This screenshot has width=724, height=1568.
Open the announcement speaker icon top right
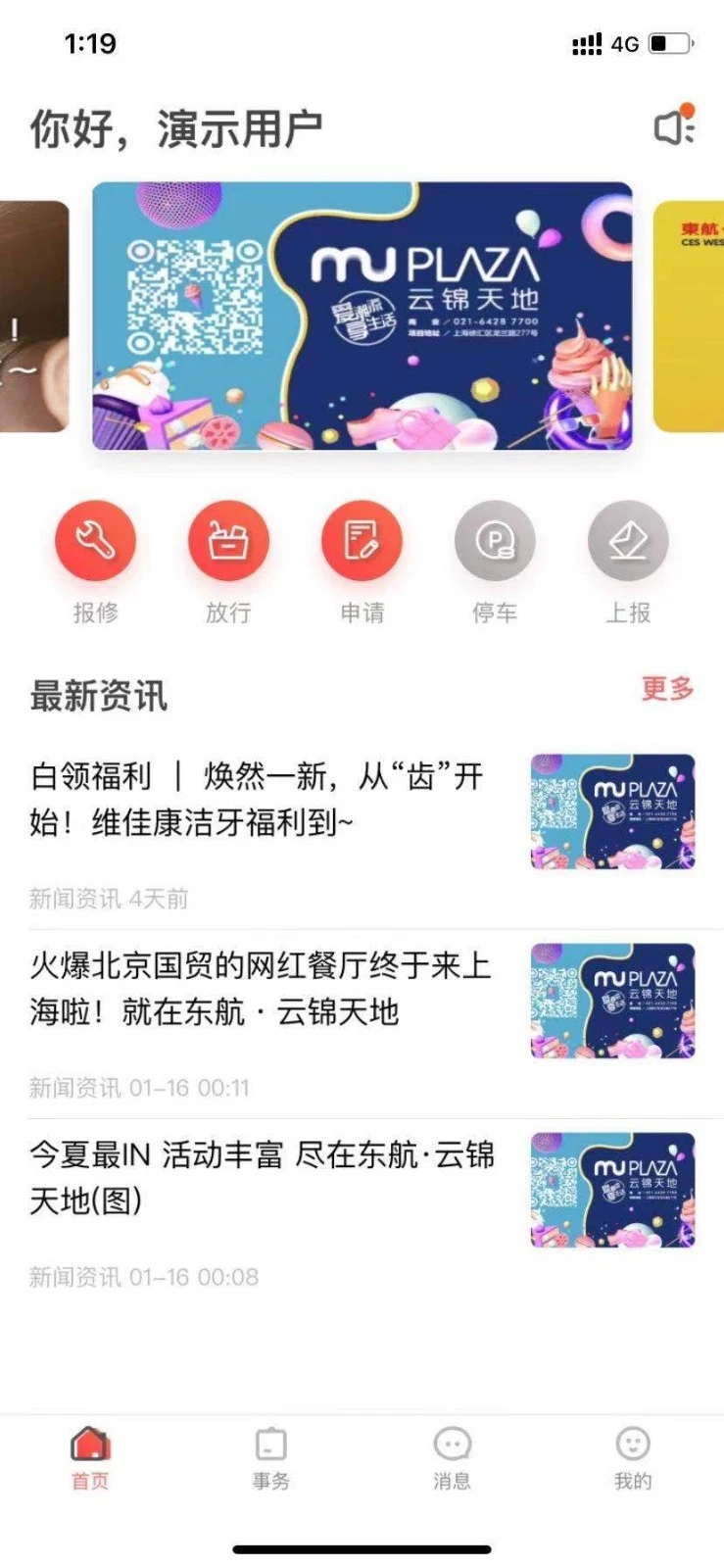[x=672, y=127]
